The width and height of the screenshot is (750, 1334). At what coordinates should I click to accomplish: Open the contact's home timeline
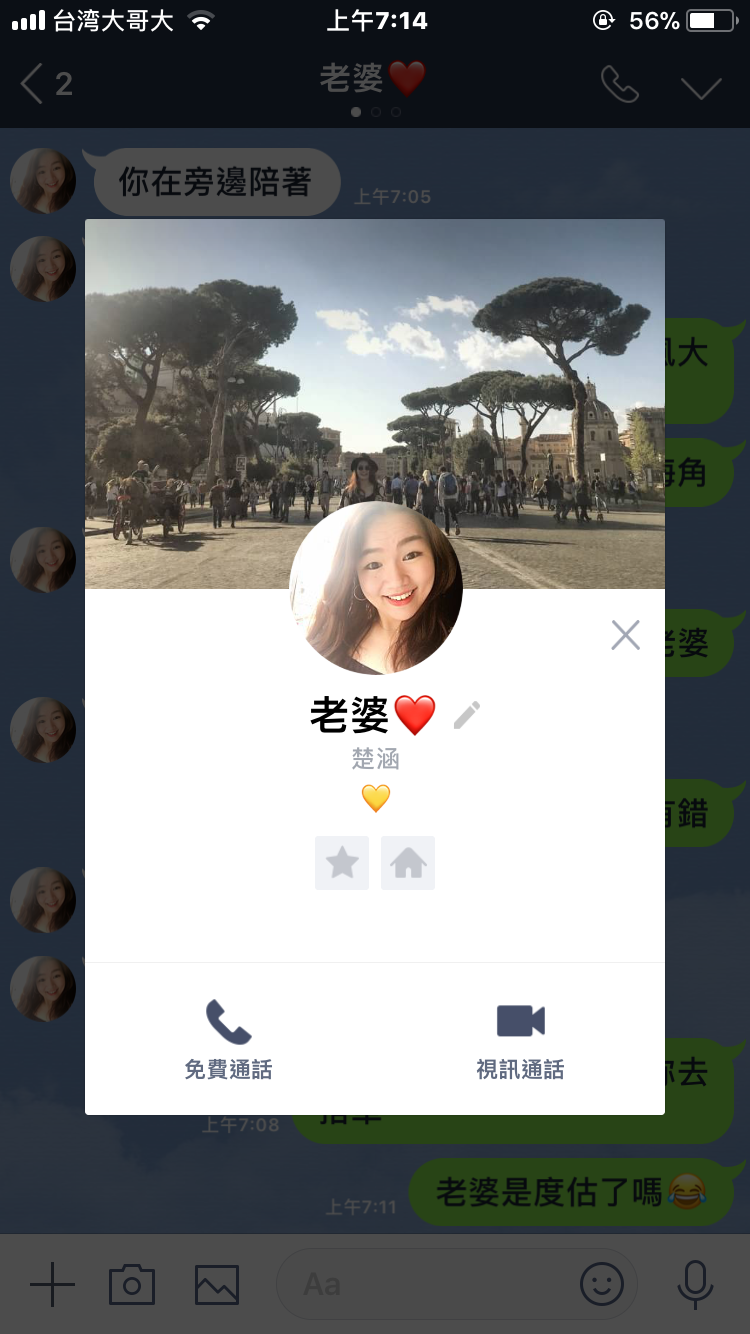pyautogui.click(x=408, y=863)
